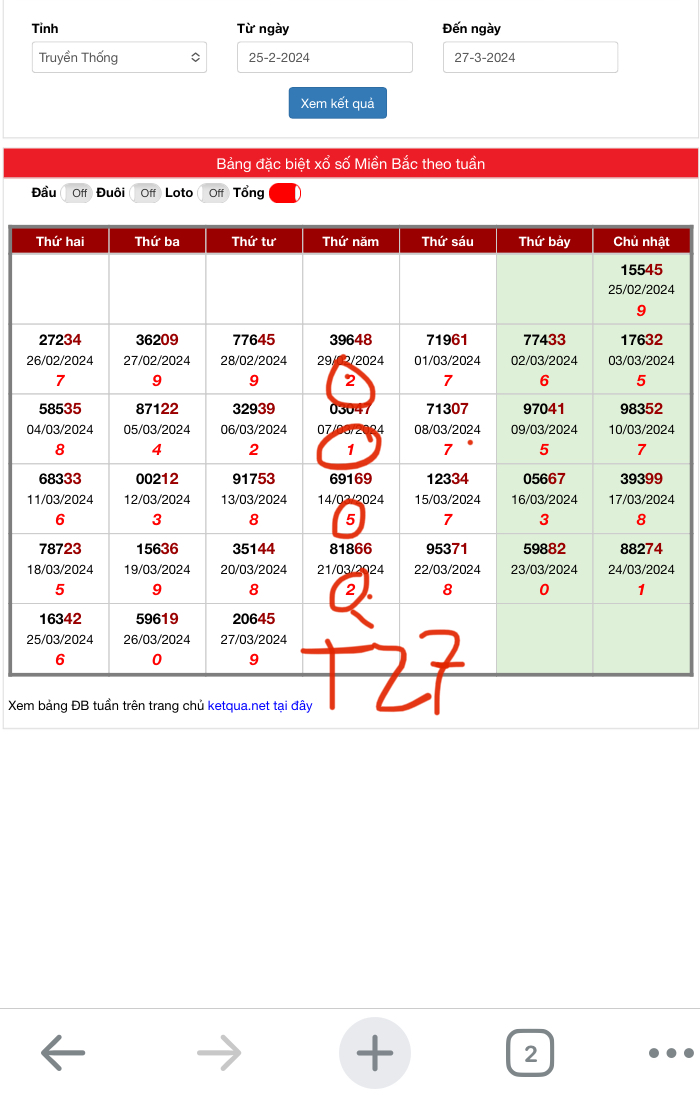Image resolution: width=700 pixels, height=1096 pixels.
Task: Disable the Tổng toggle
Action: (284, 193)
